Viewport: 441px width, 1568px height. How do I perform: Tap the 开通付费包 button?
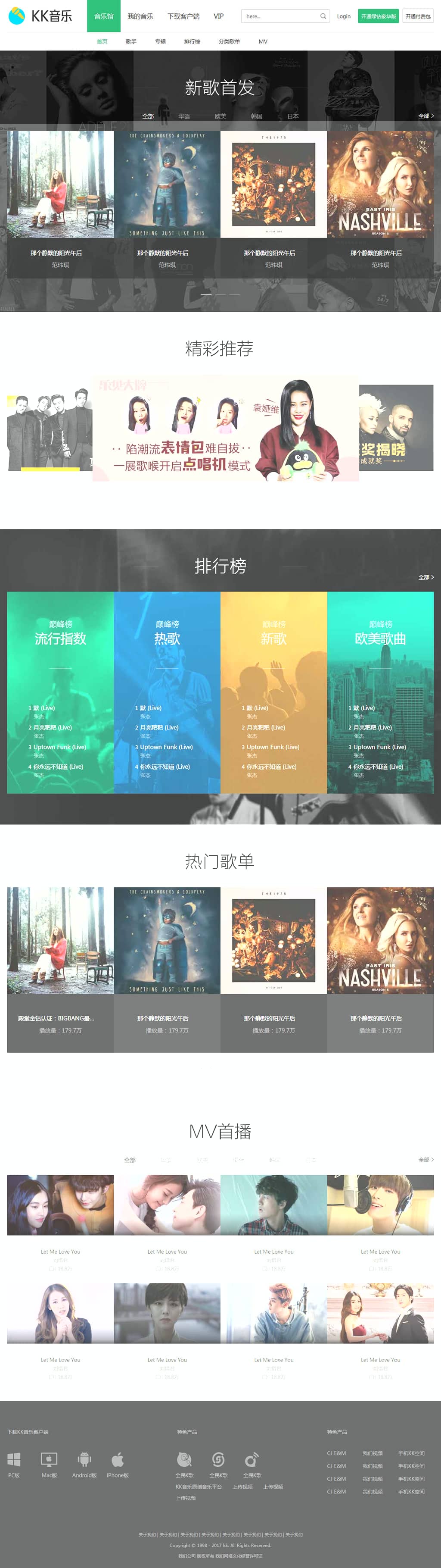coord(417,16)
